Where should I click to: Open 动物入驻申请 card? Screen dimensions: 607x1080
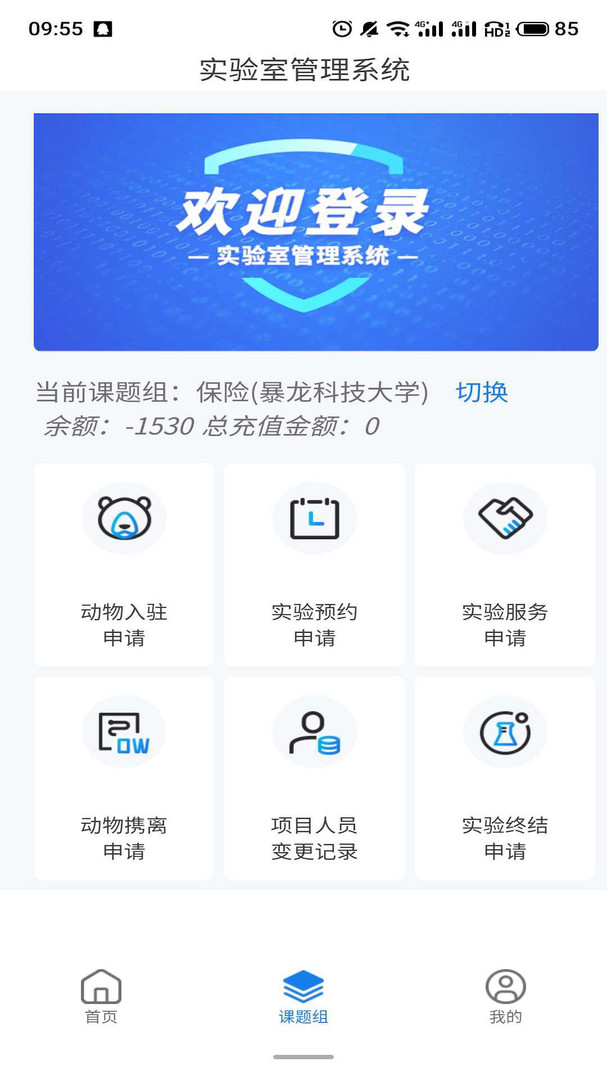pos(124,565)
